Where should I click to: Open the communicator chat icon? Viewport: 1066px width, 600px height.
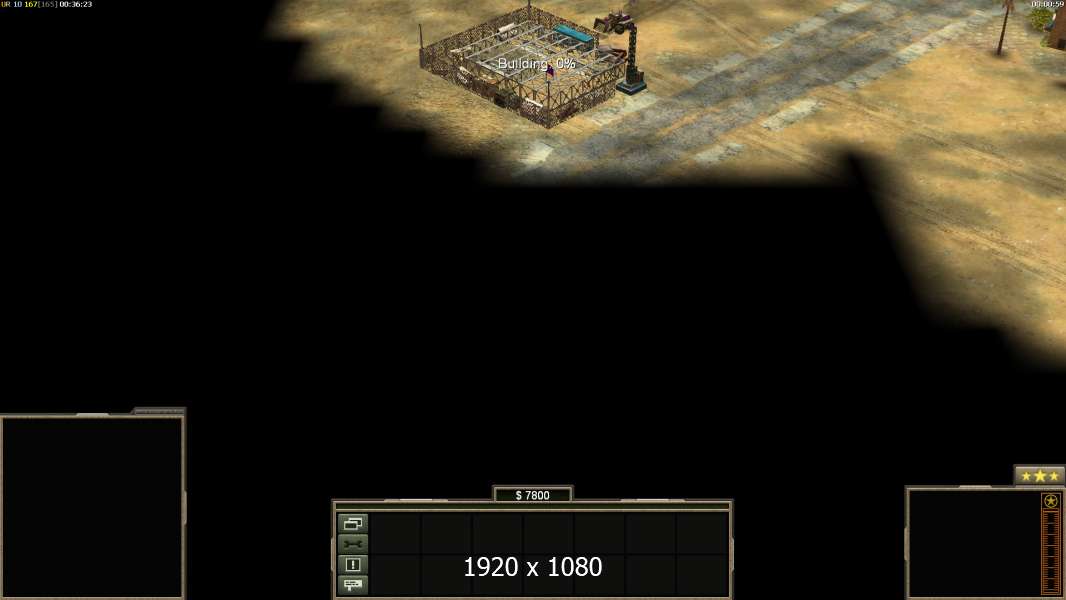coord(353,585)
